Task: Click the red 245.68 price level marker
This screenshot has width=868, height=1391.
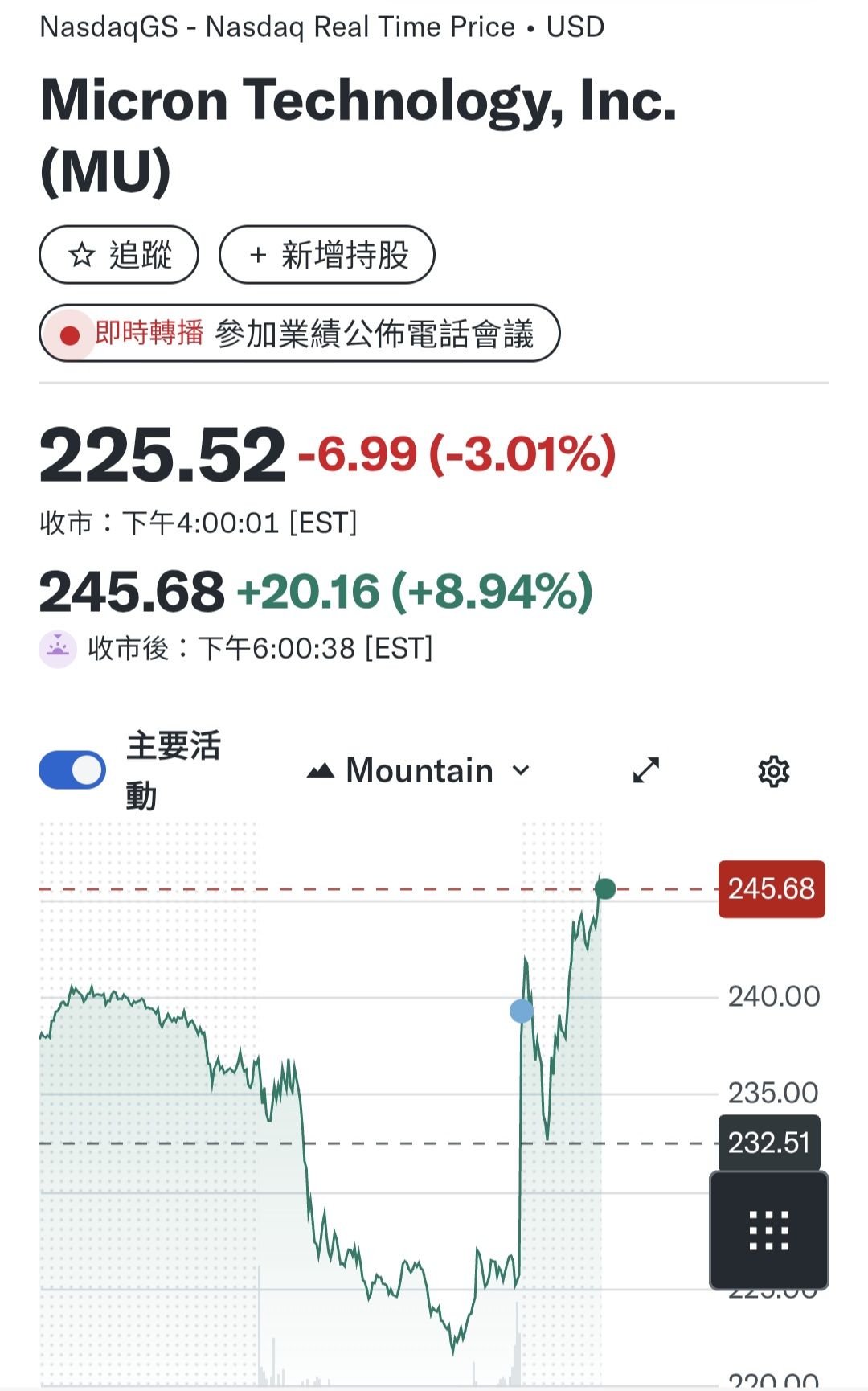Action: (x=771, y=888)
